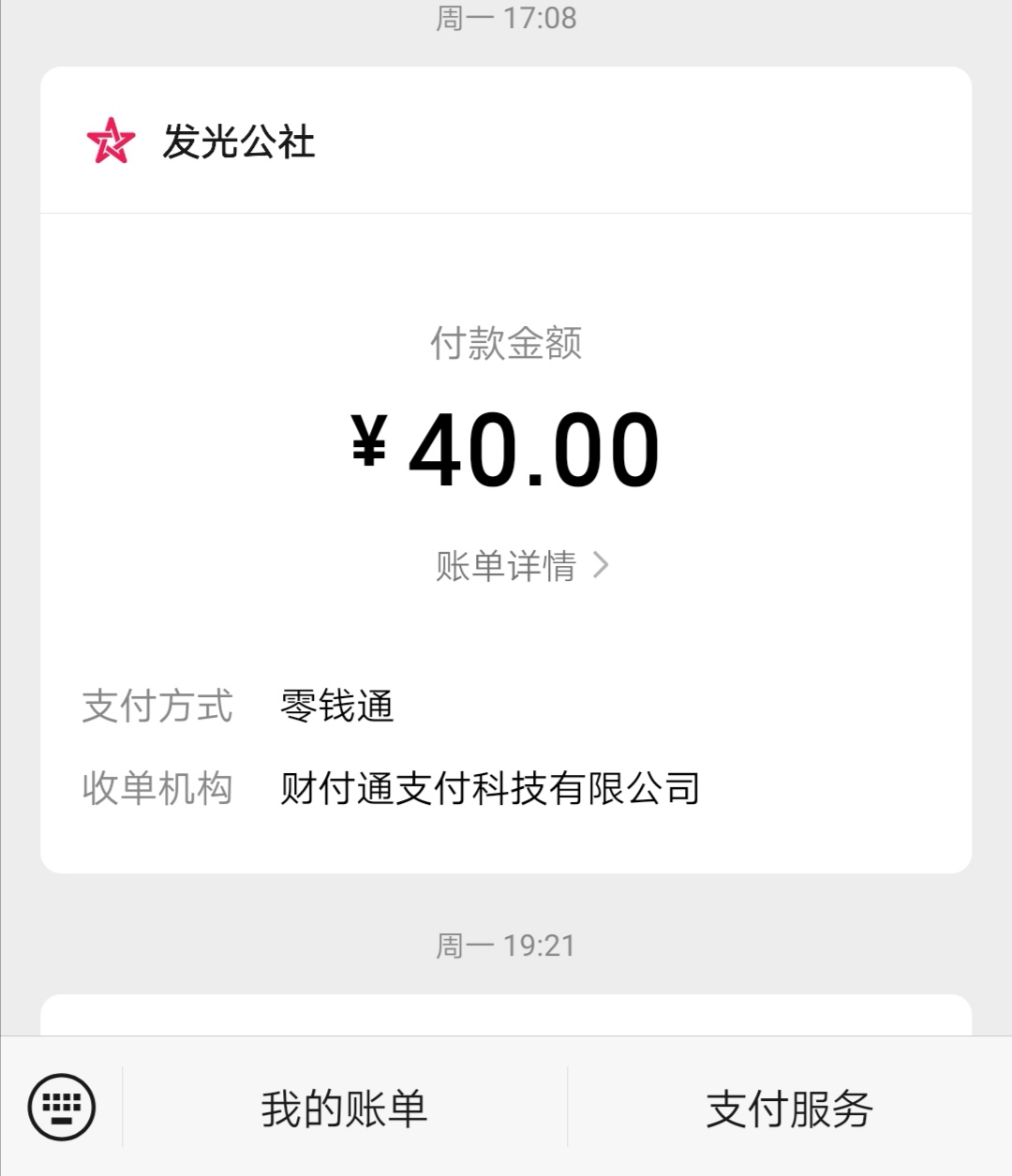The width and height of the screenshot is (1012, 1176).
Task: Open 我的账单 menu
Action: (344, 1109)
